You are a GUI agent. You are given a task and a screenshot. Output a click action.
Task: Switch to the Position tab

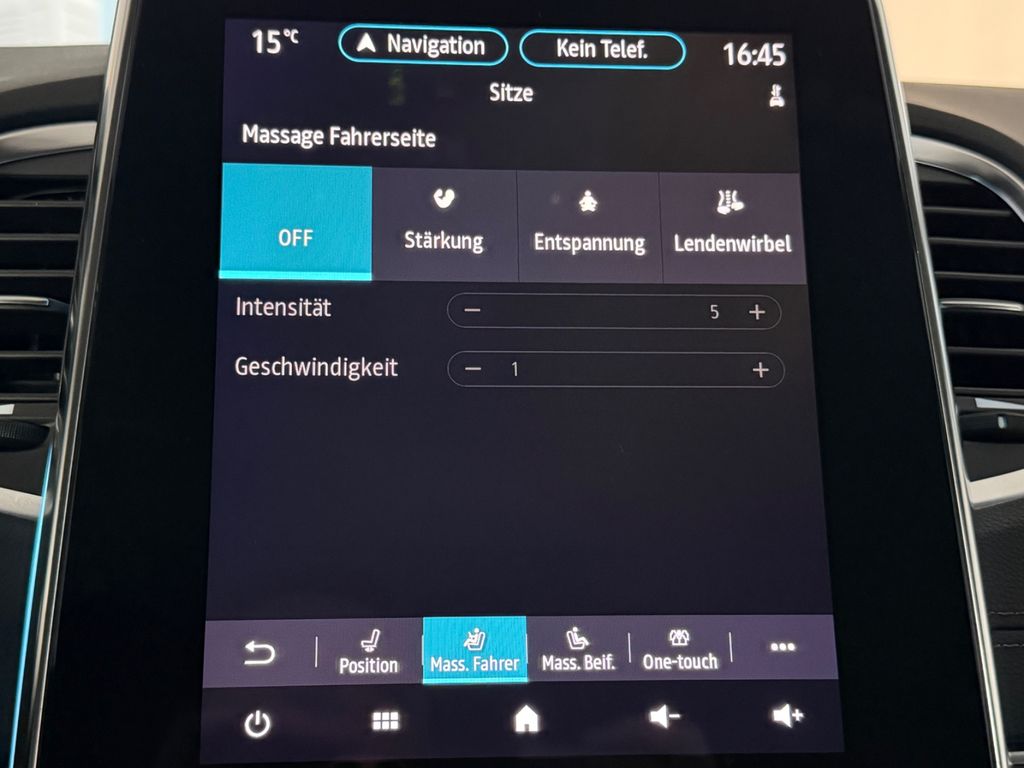[368, 651]
